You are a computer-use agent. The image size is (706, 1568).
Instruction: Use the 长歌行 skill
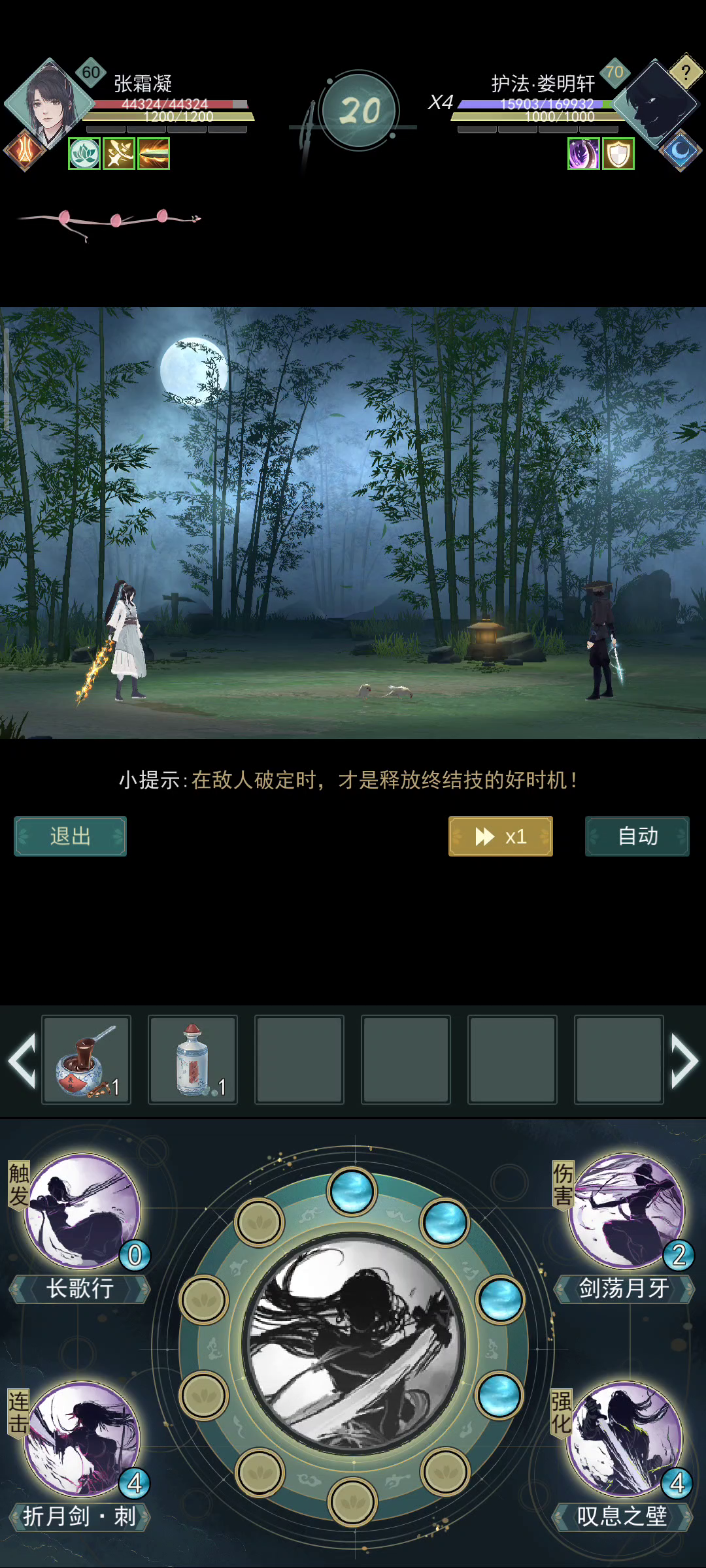tap(82, 1212)
